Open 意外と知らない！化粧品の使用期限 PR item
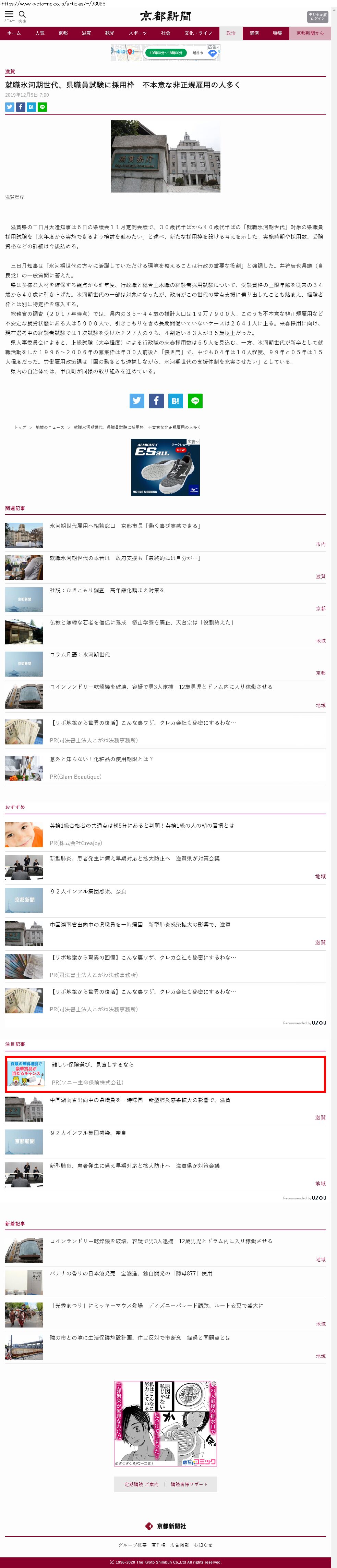 (101, 759)
